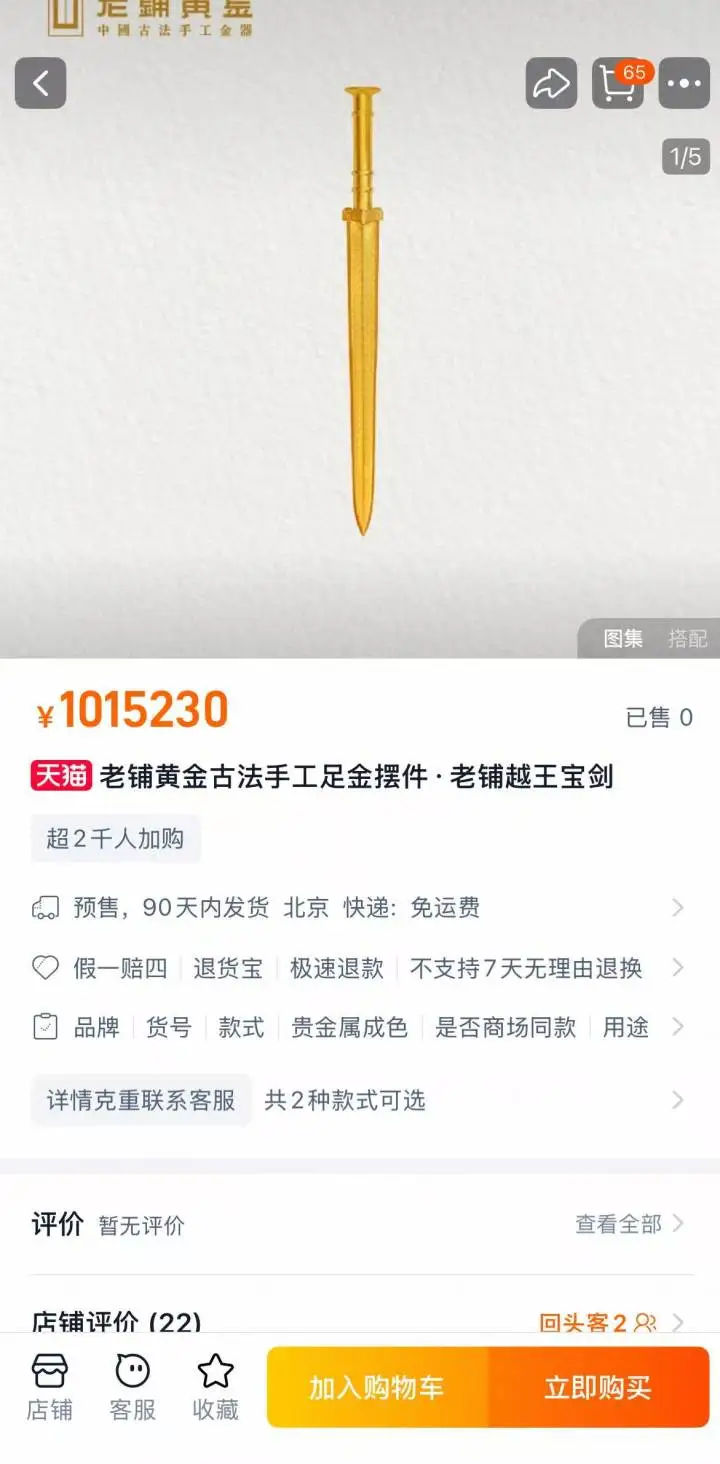Open the 预售 shipping details row
This screenshot has width=720, height=1464.
tap(358, 907)
